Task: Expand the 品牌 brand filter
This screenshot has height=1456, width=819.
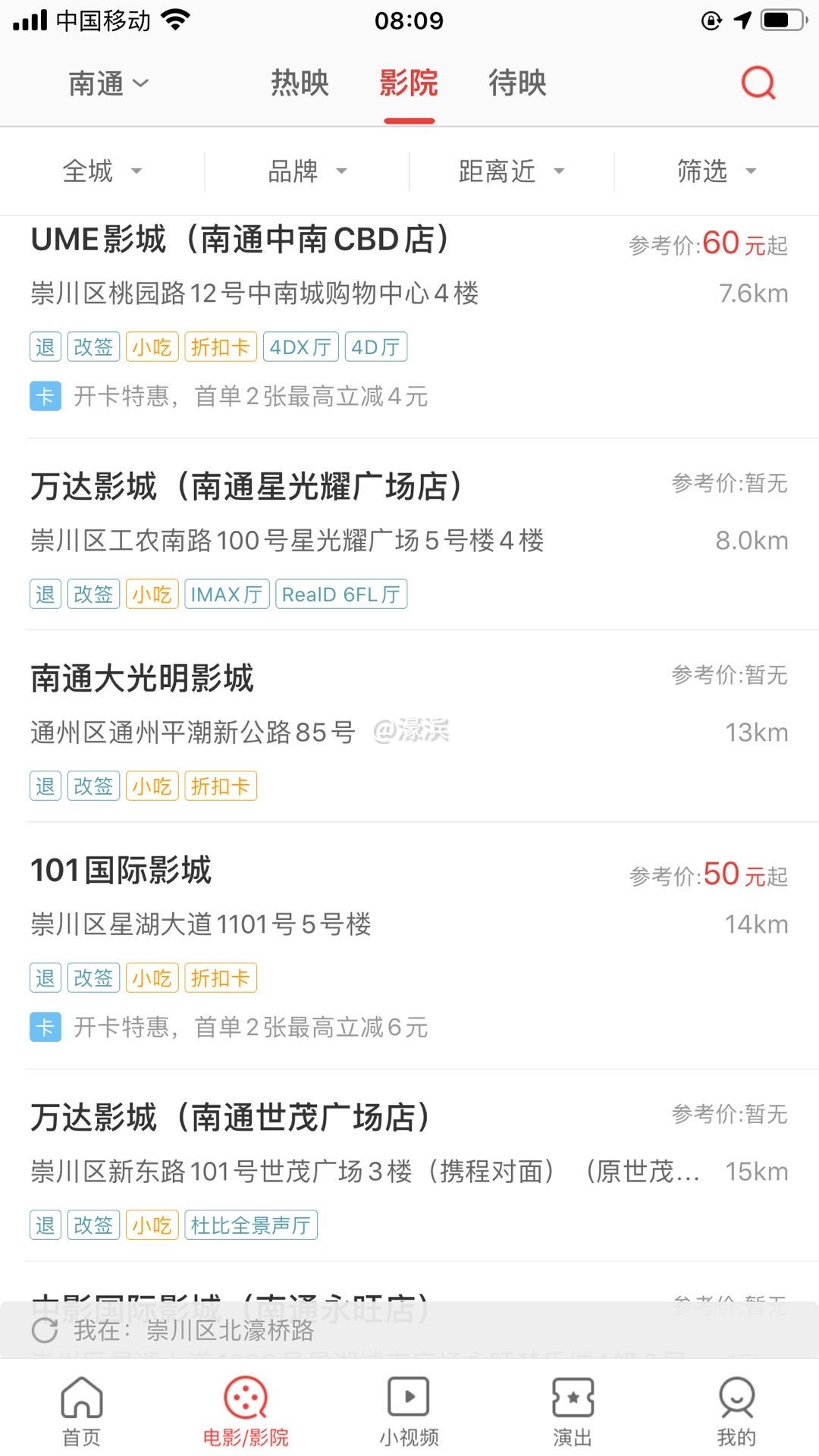Action: point(306,171)
